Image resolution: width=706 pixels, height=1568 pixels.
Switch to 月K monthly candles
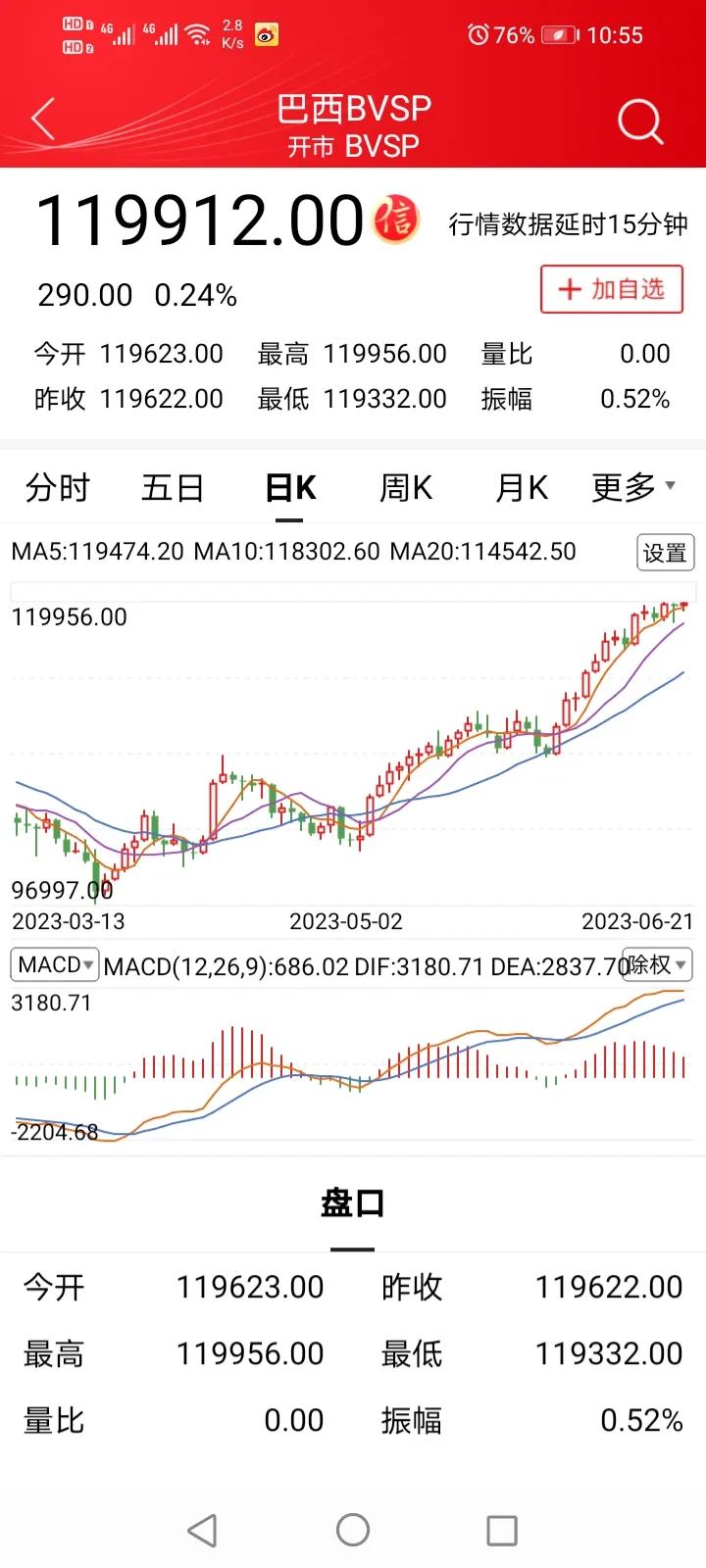520,487
